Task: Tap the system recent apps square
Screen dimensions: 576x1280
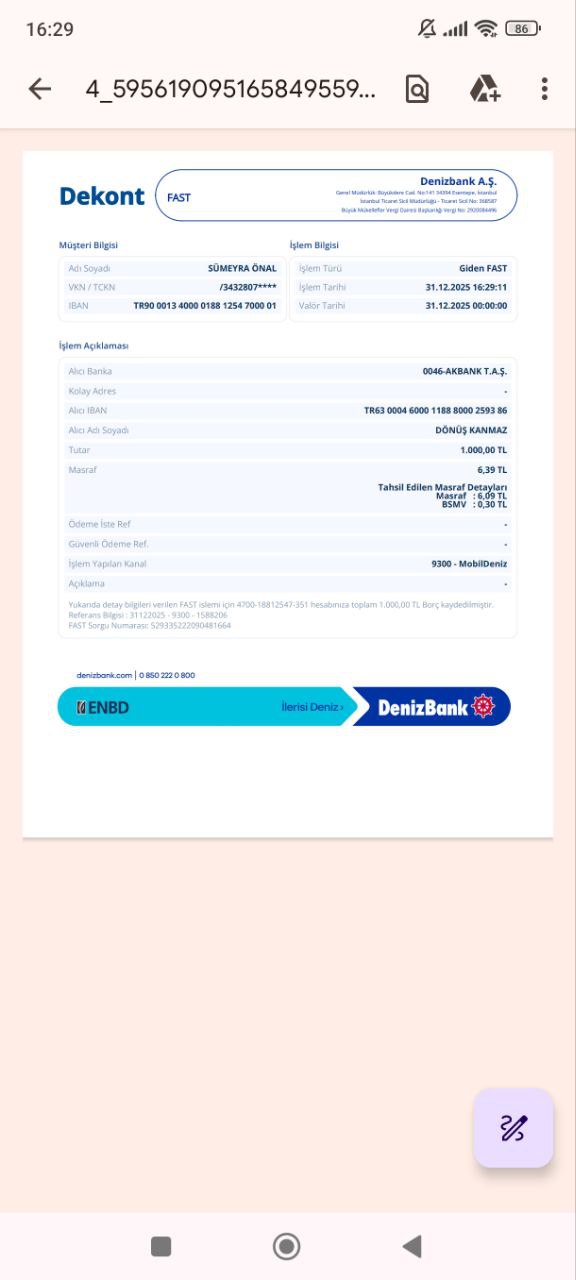Action: tap(161, 1246)
